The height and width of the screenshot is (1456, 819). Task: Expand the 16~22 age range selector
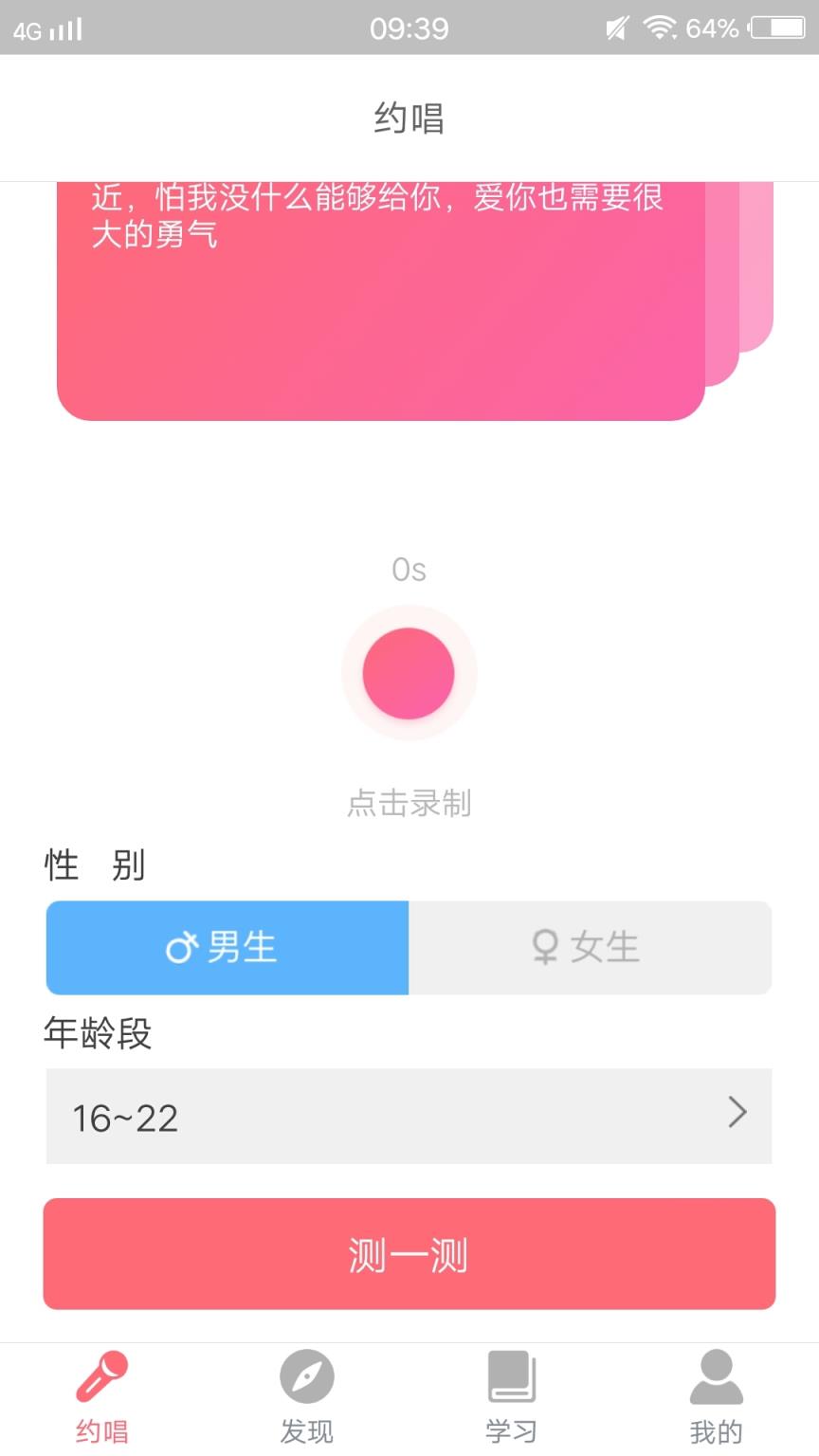point(409,1117)
